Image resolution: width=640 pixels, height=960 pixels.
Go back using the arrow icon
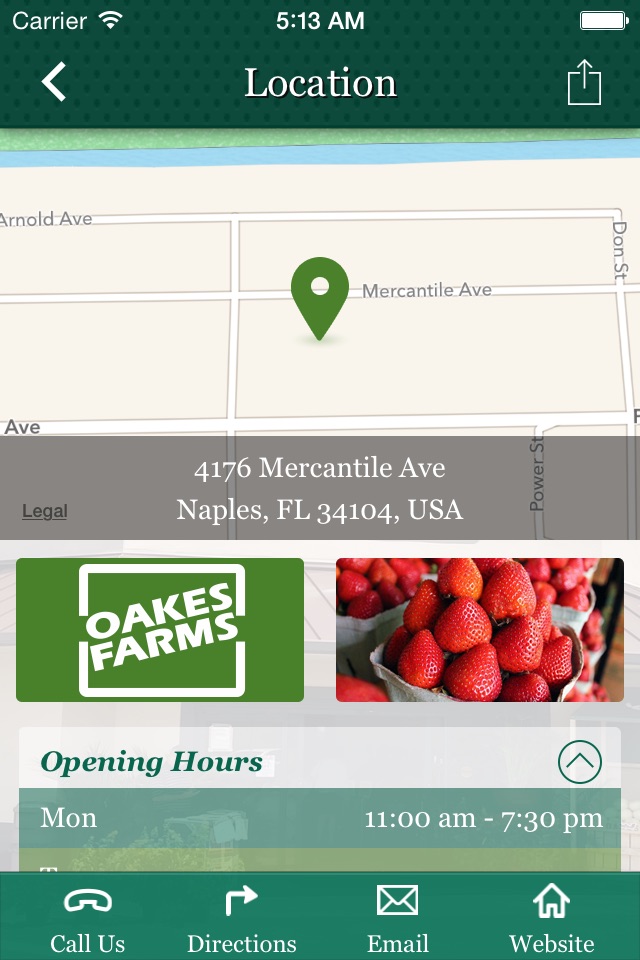click(54, 82)
